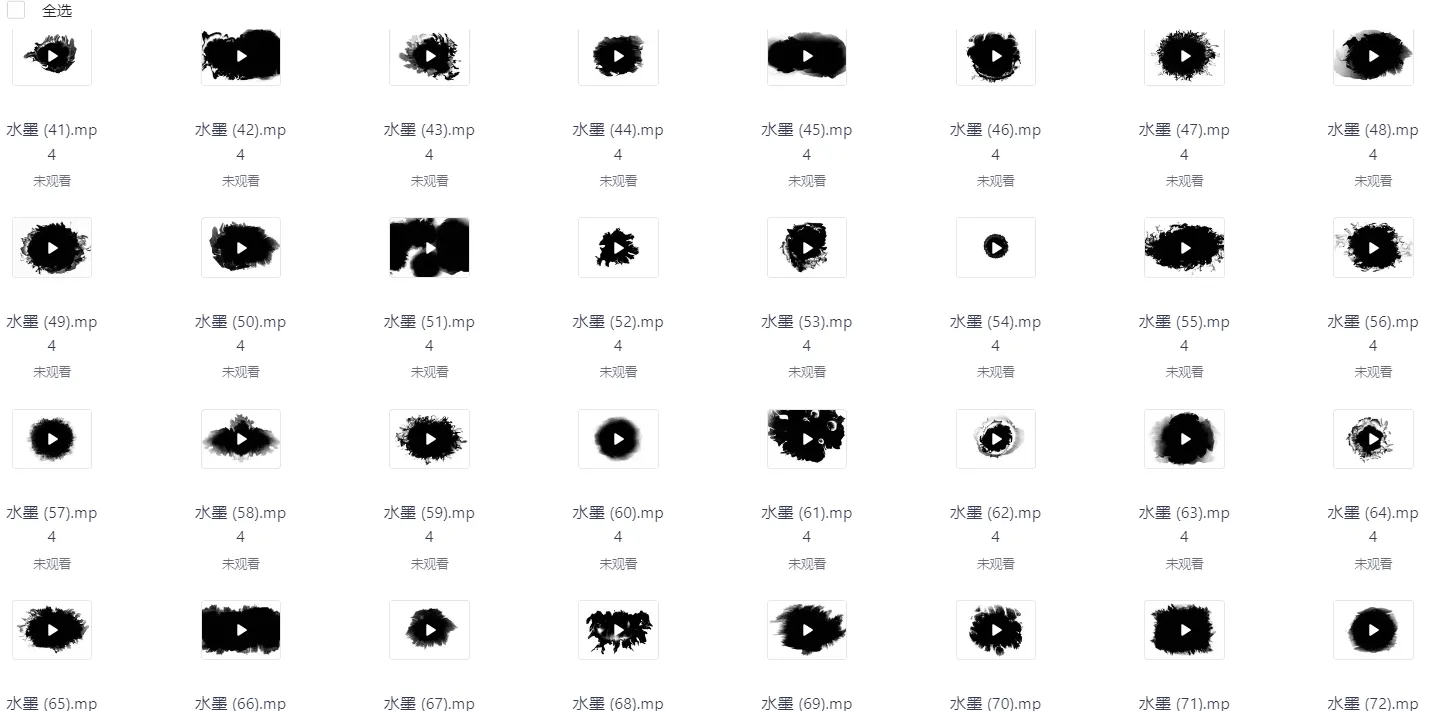1449x711 pixels.
Task: Open video 水墨 (49).mp4
Action: pyautogui.click(x=52, y=247)
